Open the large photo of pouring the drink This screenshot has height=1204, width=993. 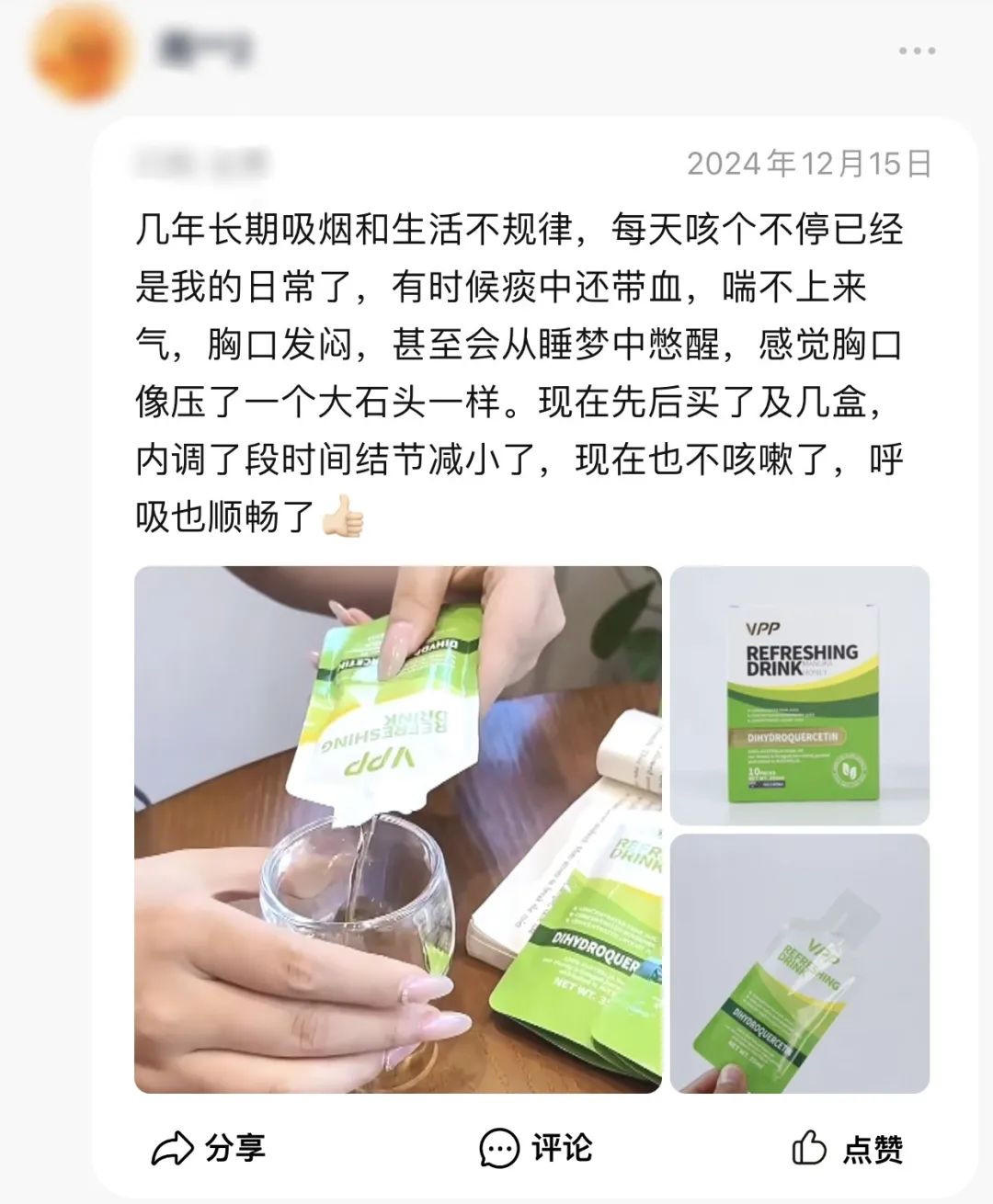[397, 829]
